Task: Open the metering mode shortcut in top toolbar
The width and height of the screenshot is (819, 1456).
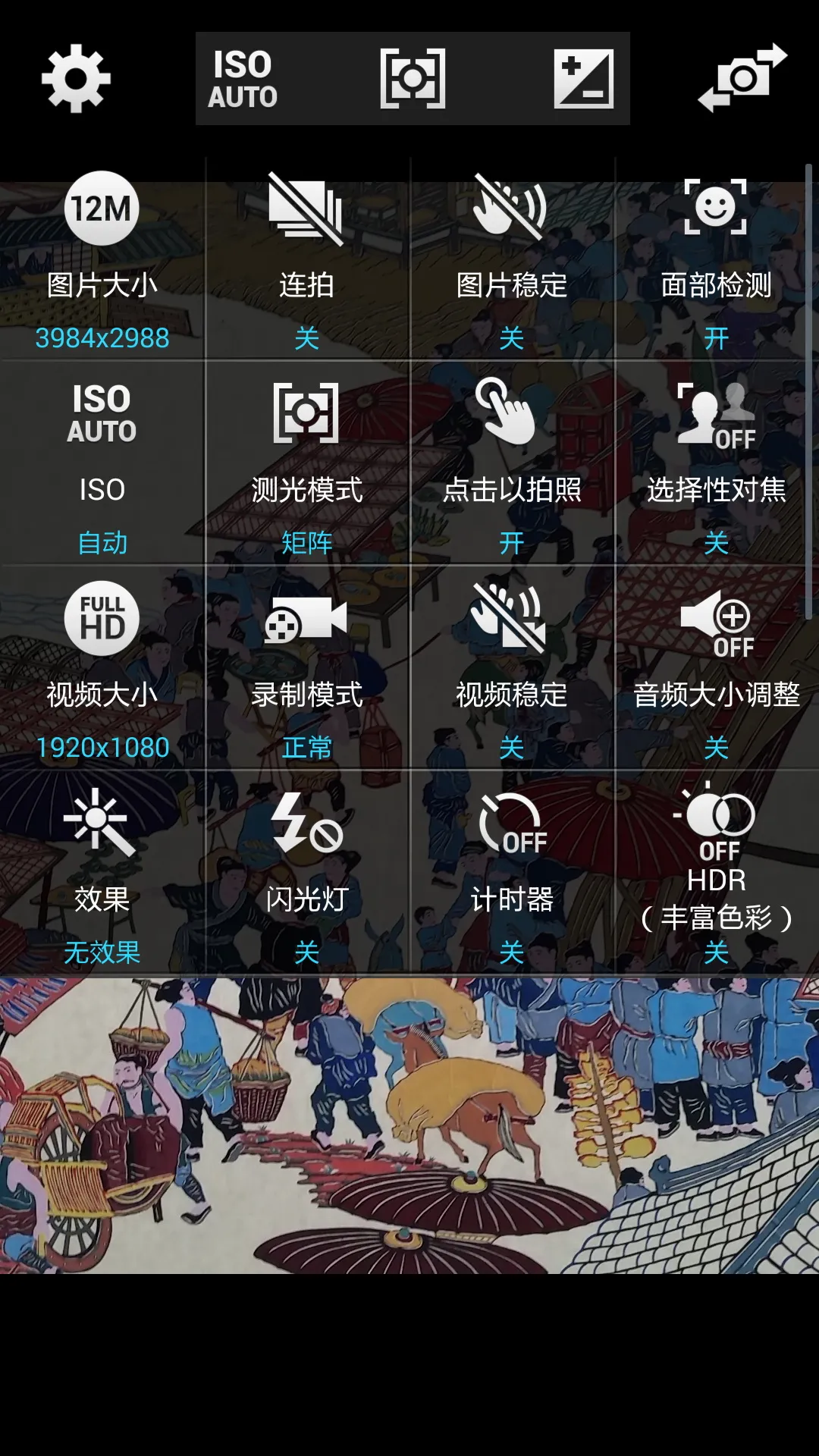Action: pyautogui.click(x=413, y=79)
